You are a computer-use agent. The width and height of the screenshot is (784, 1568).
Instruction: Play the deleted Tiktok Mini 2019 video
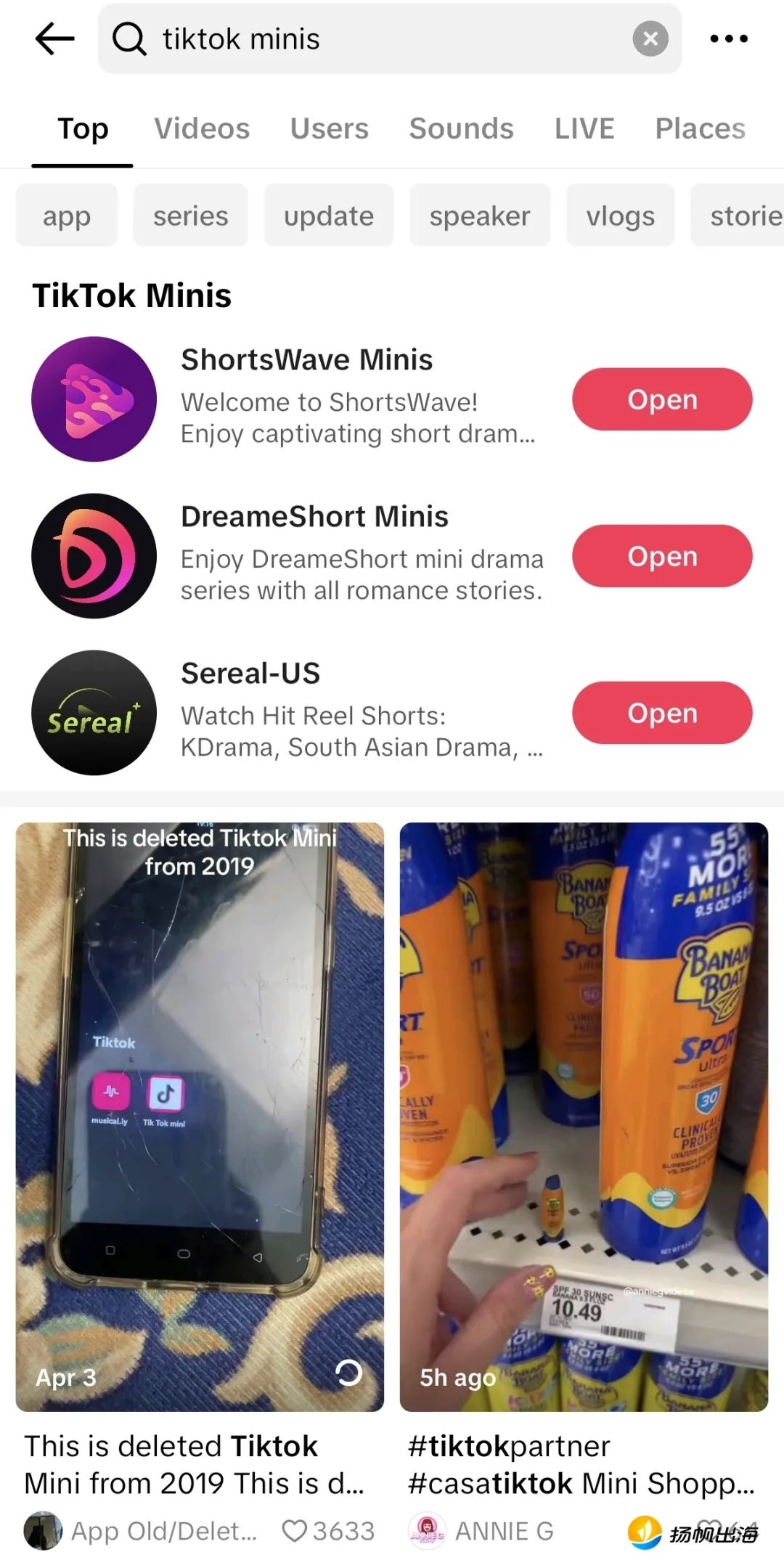click(x=200, y=1116)
